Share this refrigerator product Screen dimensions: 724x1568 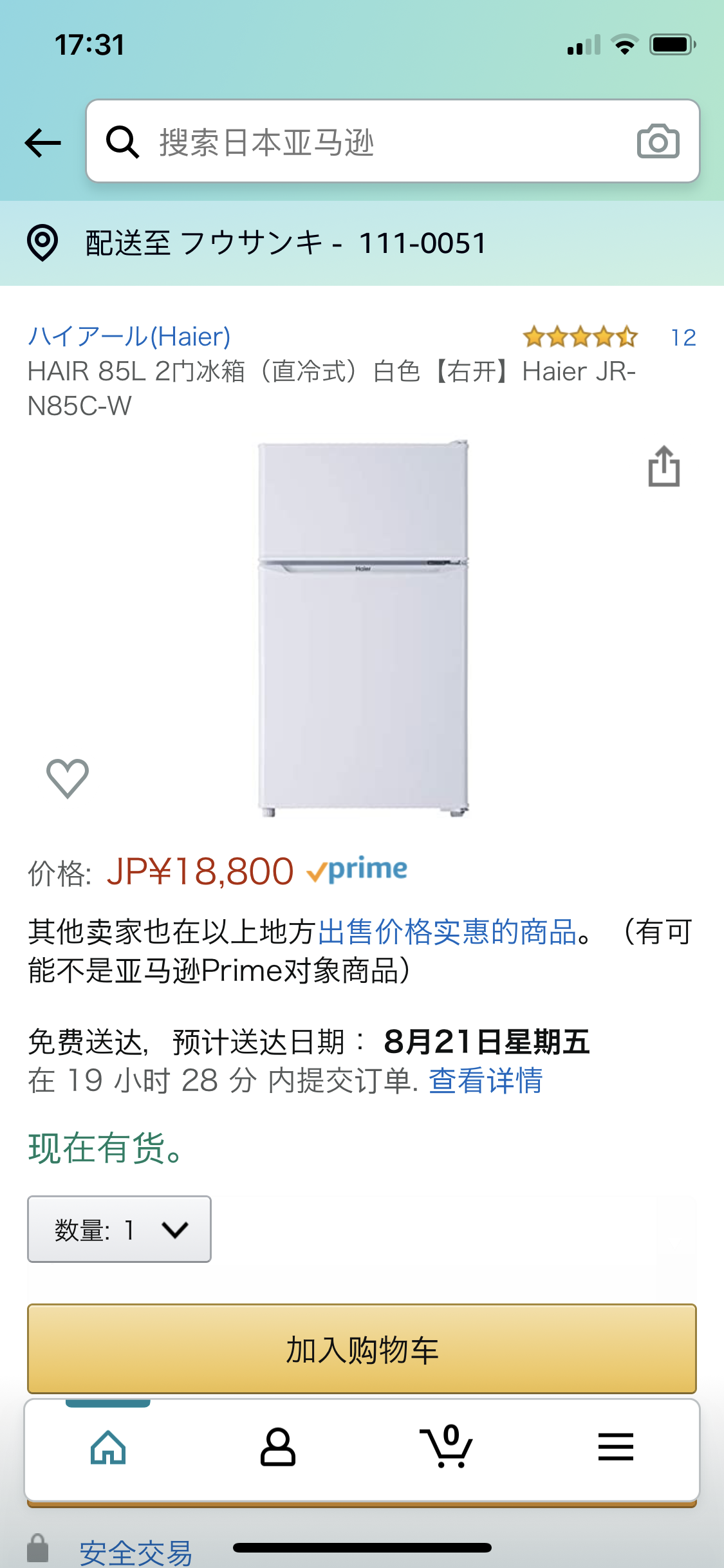664,466
